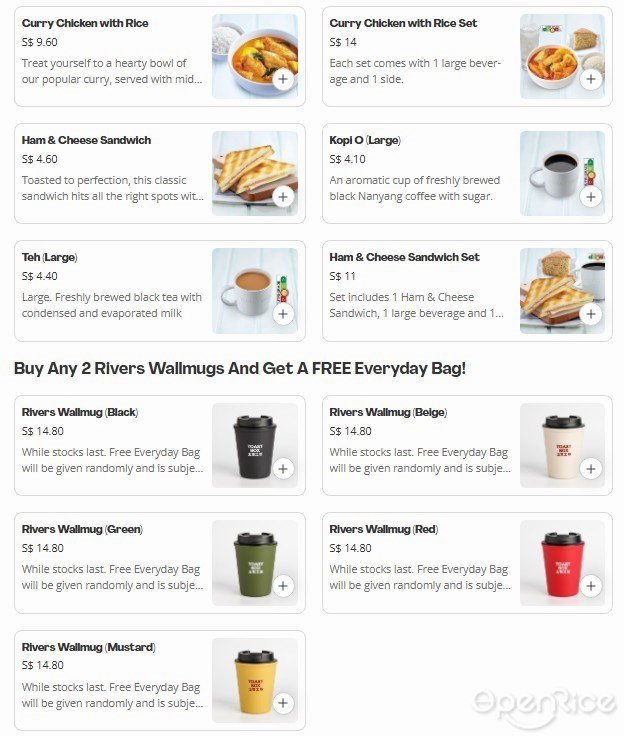The width and height of the screenshot is (624, 736).
Task: Add Curry Chicken with Rice Set
Action: point(591,80)
